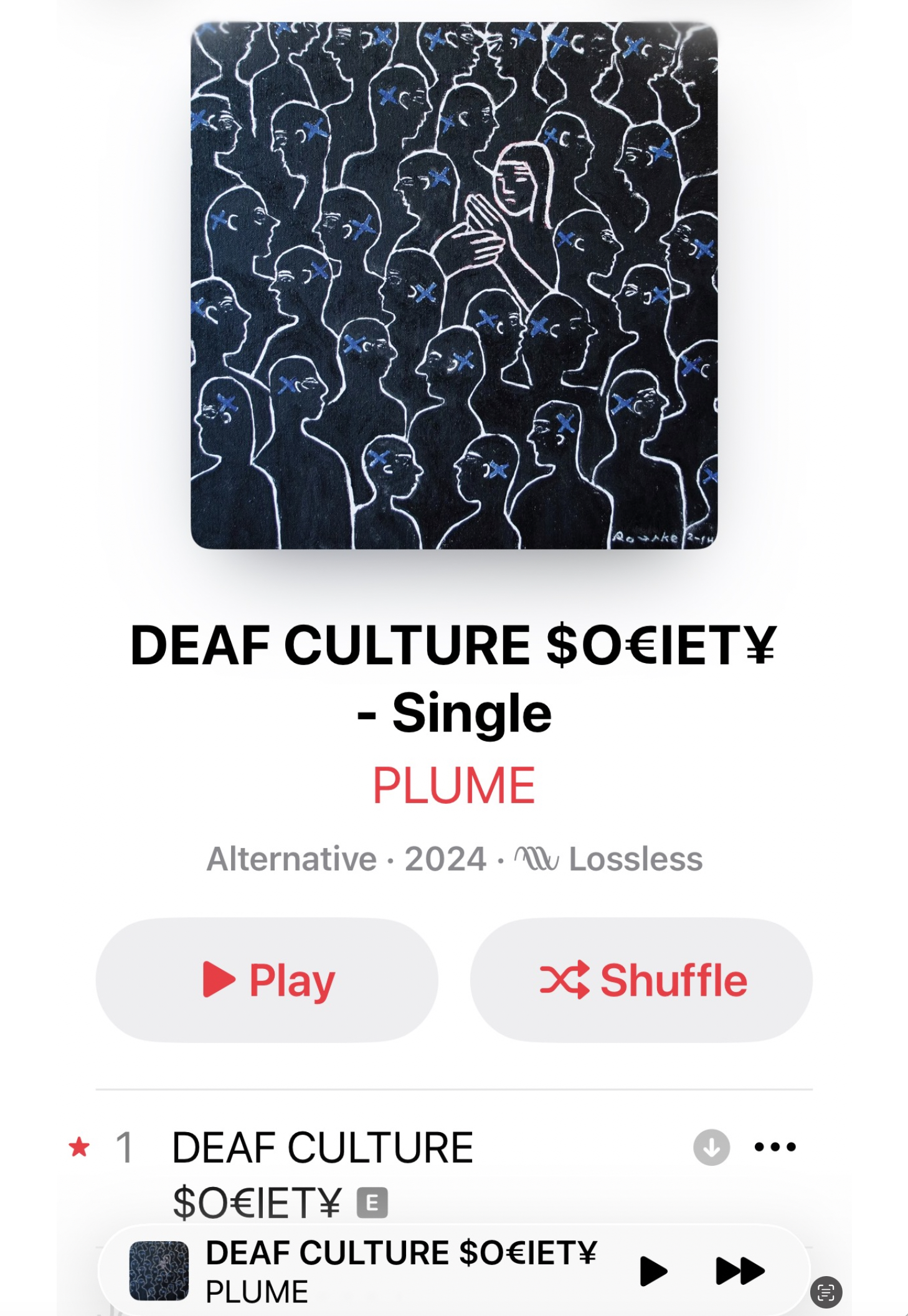Play track 1 from the list

323,1148
